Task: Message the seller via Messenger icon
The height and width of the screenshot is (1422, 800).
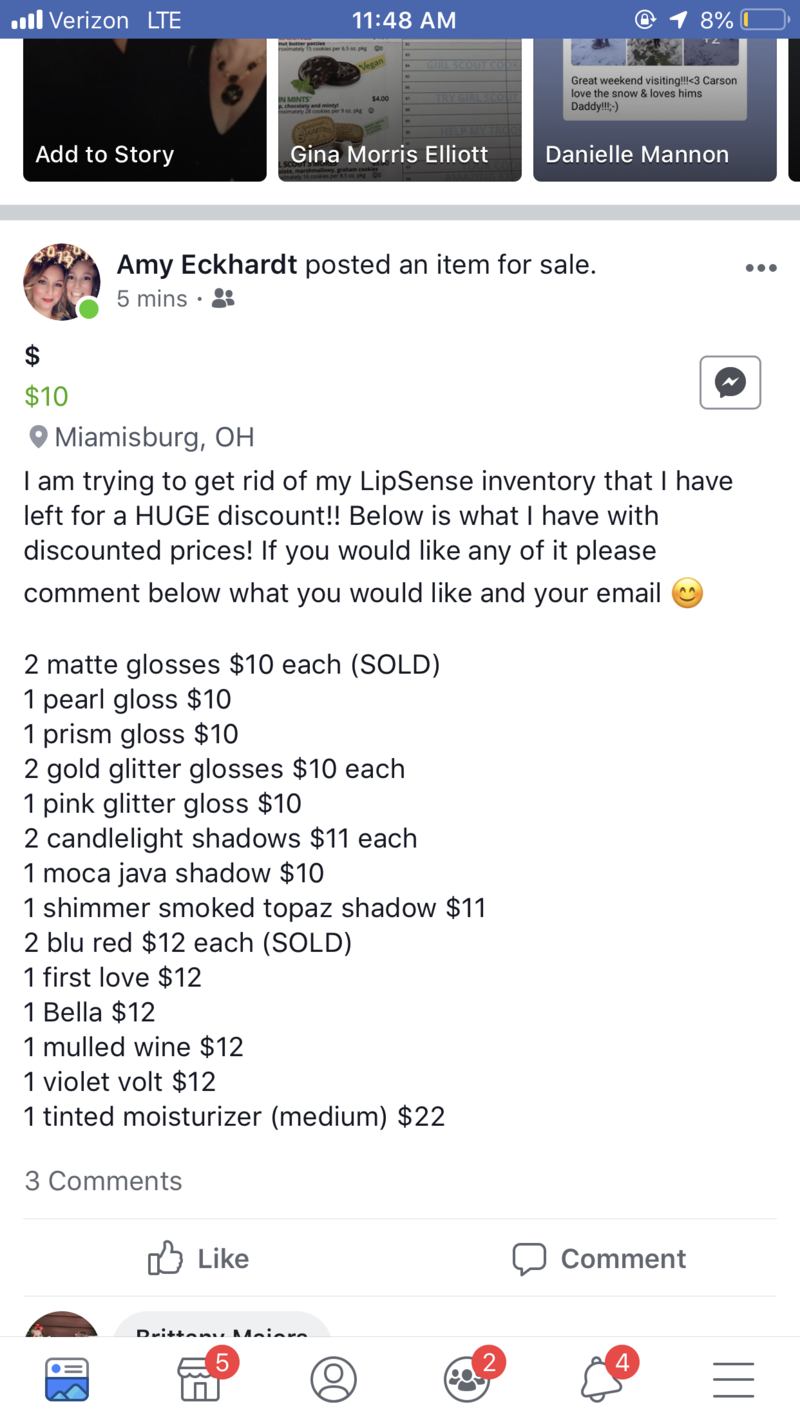Action: click(730, 382)
